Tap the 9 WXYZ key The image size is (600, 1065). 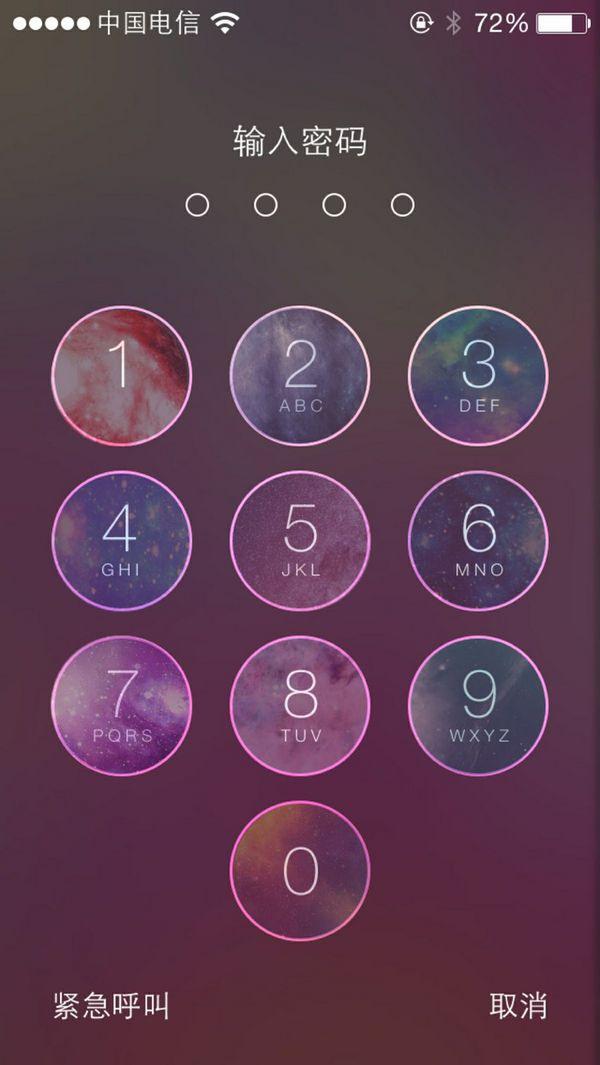tap(478, 706)
